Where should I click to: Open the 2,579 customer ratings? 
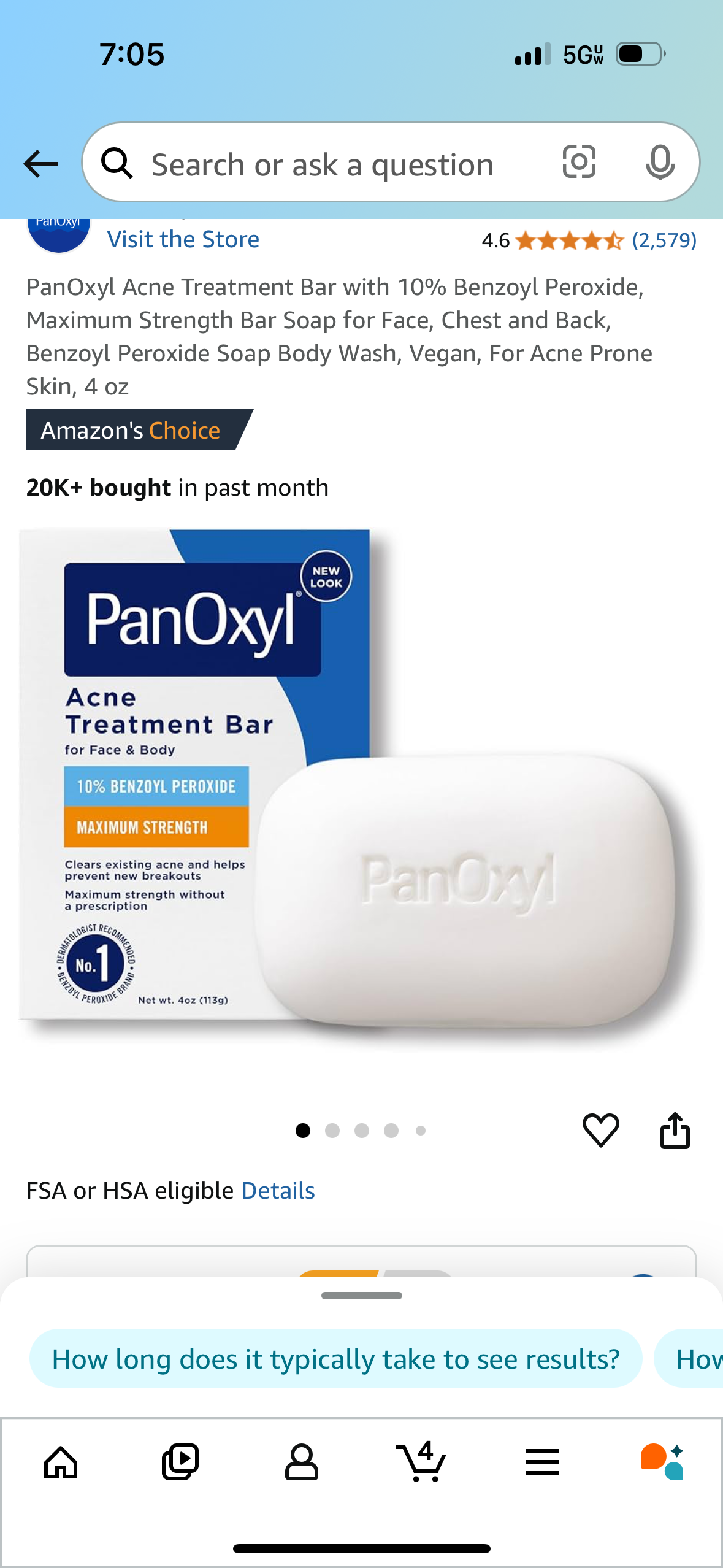pyautogui.click(x=664, y=240)
